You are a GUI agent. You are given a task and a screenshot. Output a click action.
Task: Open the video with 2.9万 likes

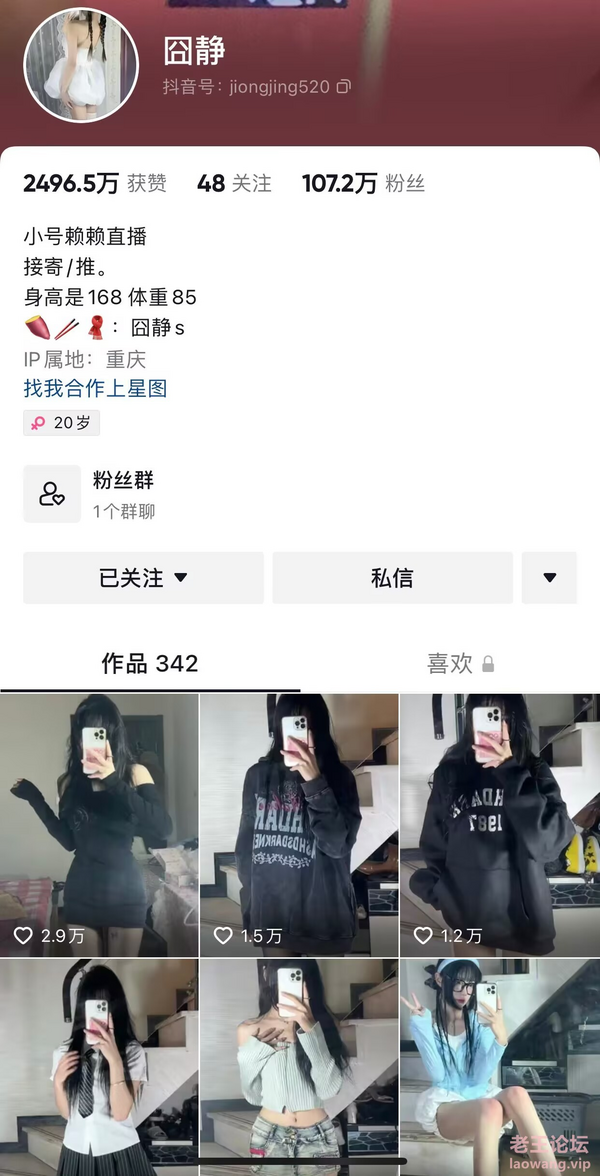[x=99, y=825]
